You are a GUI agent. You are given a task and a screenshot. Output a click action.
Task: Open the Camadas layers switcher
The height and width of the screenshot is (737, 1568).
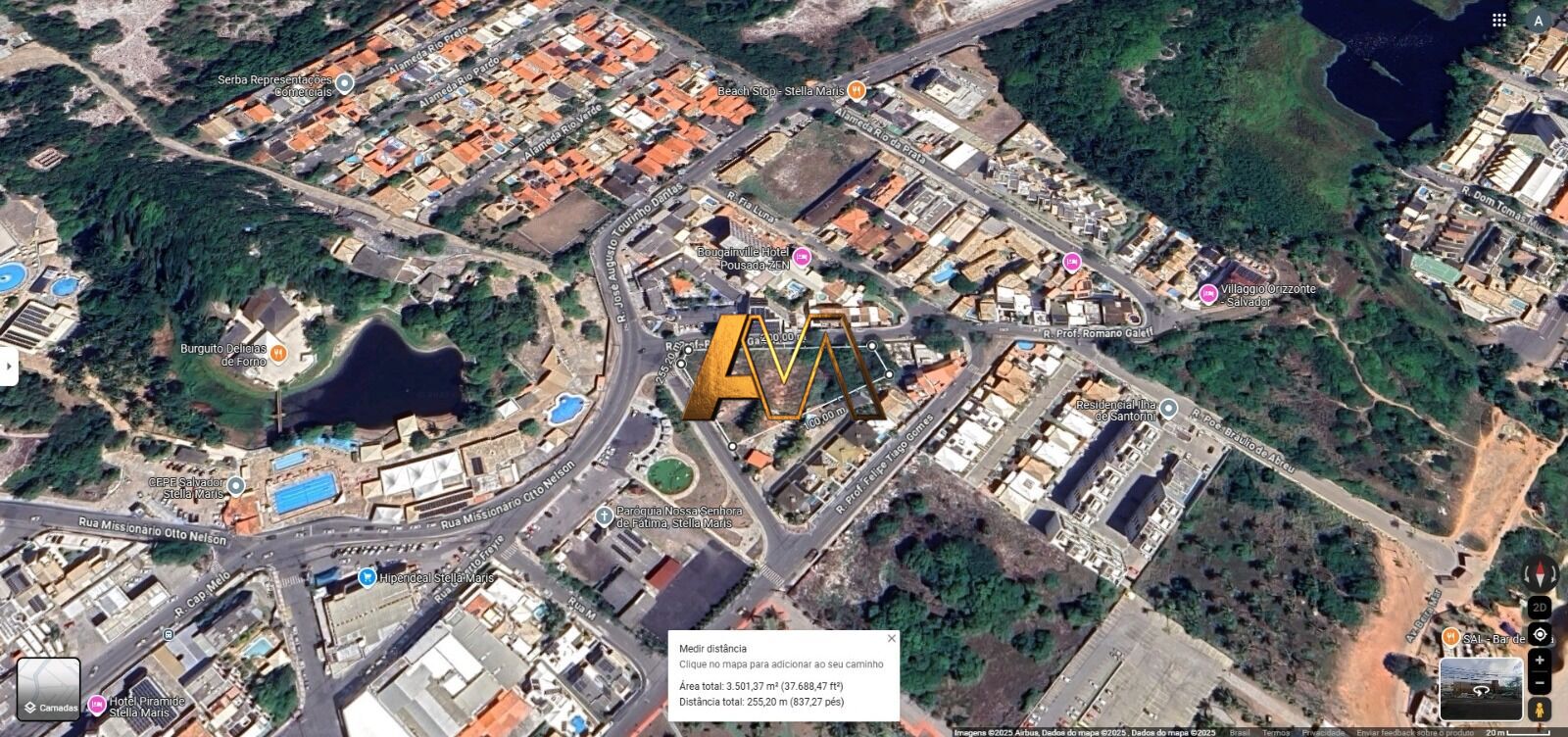(49, 688)
